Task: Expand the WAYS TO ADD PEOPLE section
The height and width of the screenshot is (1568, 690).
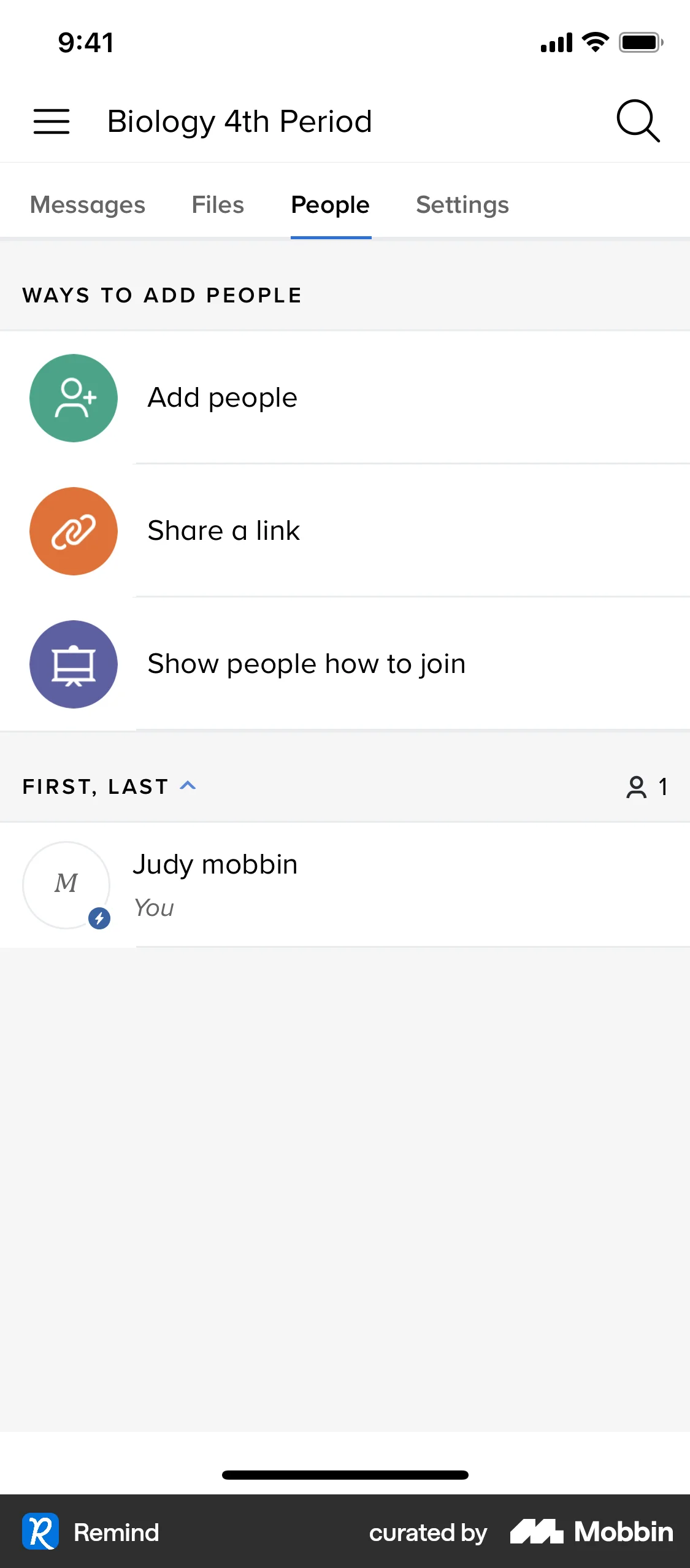Action: (x=162, y=295)
